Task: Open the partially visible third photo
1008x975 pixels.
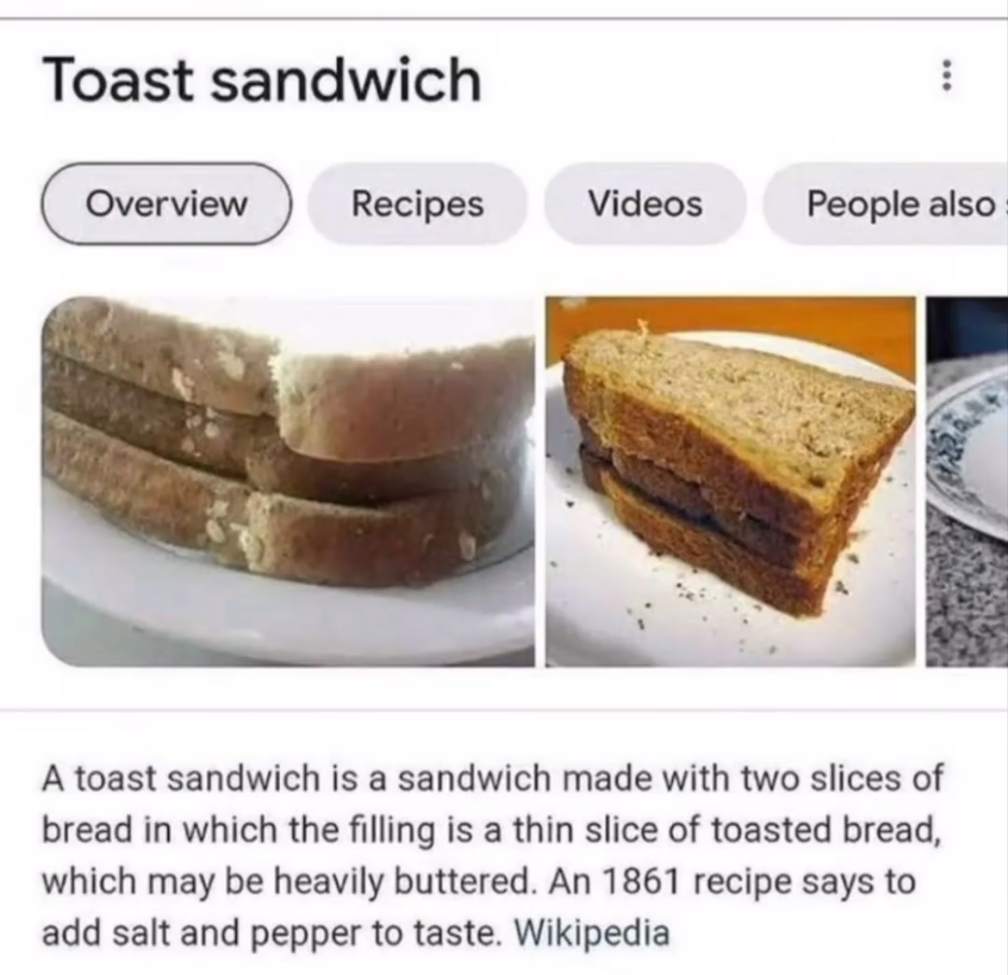Action: coord(967,481)
